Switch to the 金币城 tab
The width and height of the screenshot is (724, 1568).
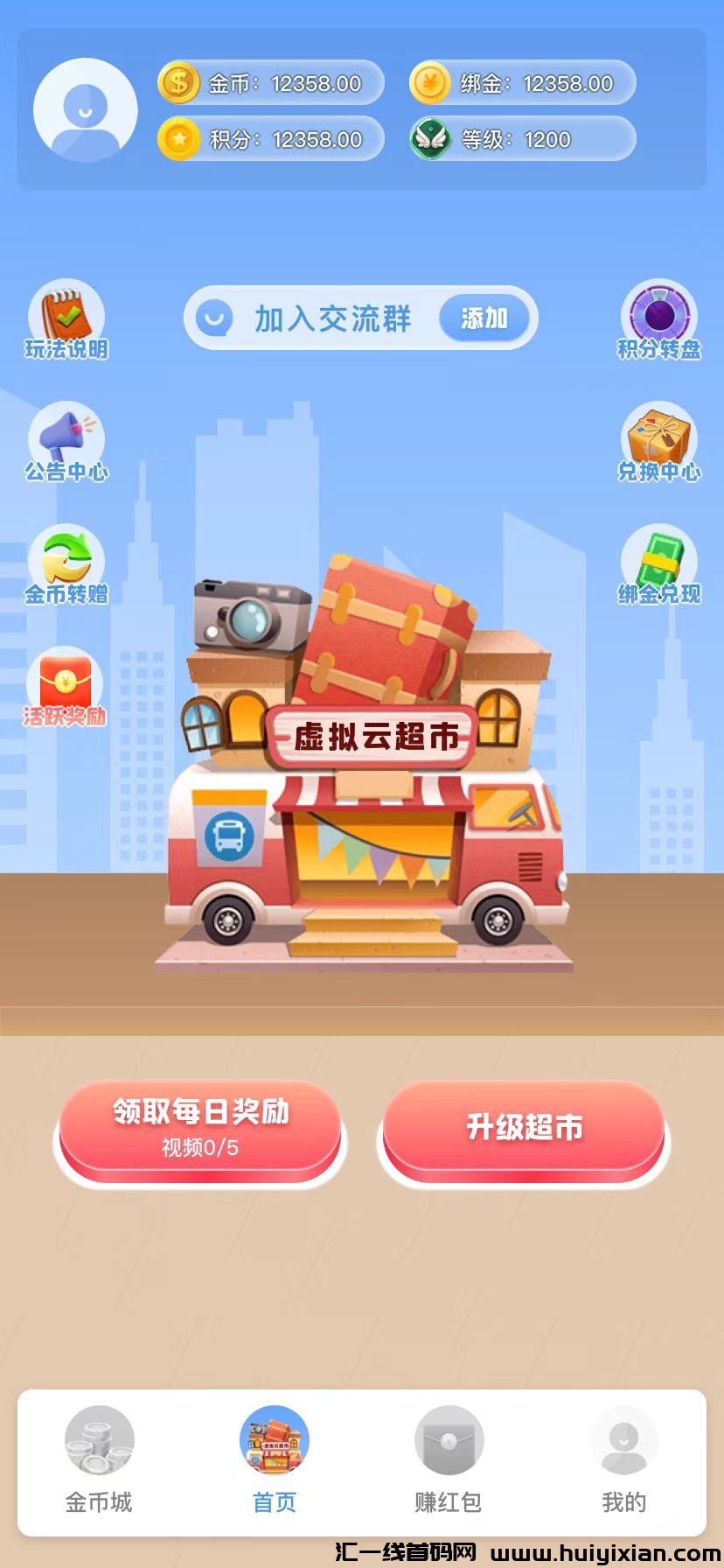(99, 1459)
